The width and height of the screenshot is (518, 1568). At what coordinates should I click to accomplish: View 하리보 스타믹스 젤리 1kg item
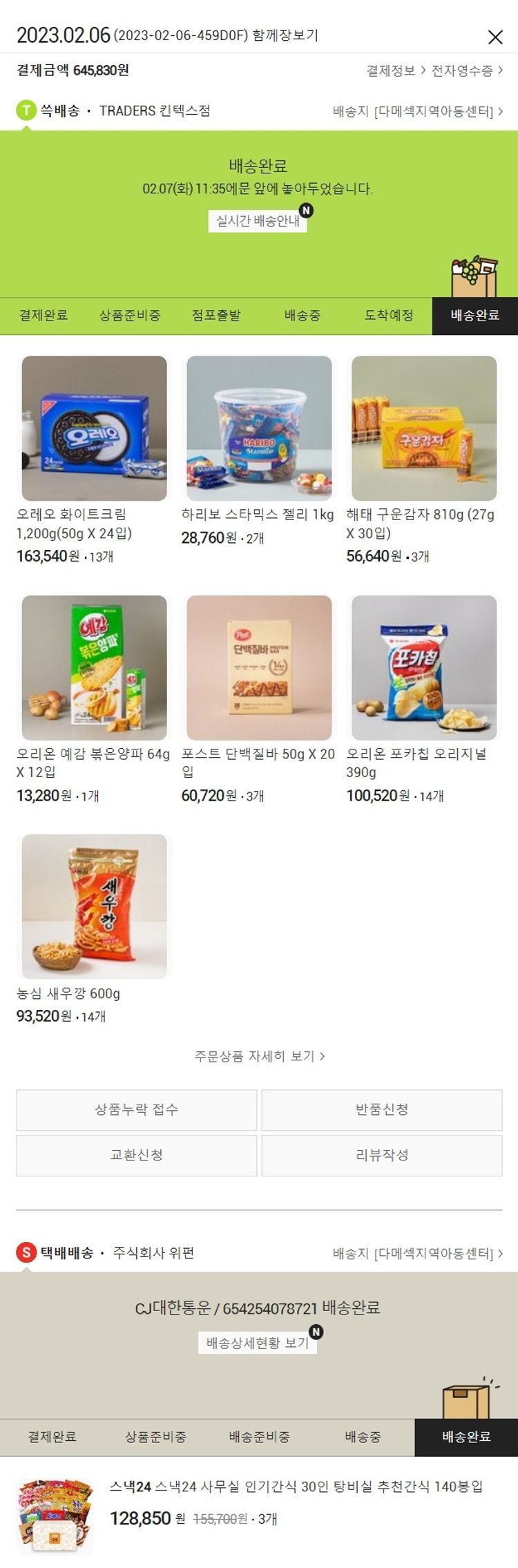click(x=259, y=428)
